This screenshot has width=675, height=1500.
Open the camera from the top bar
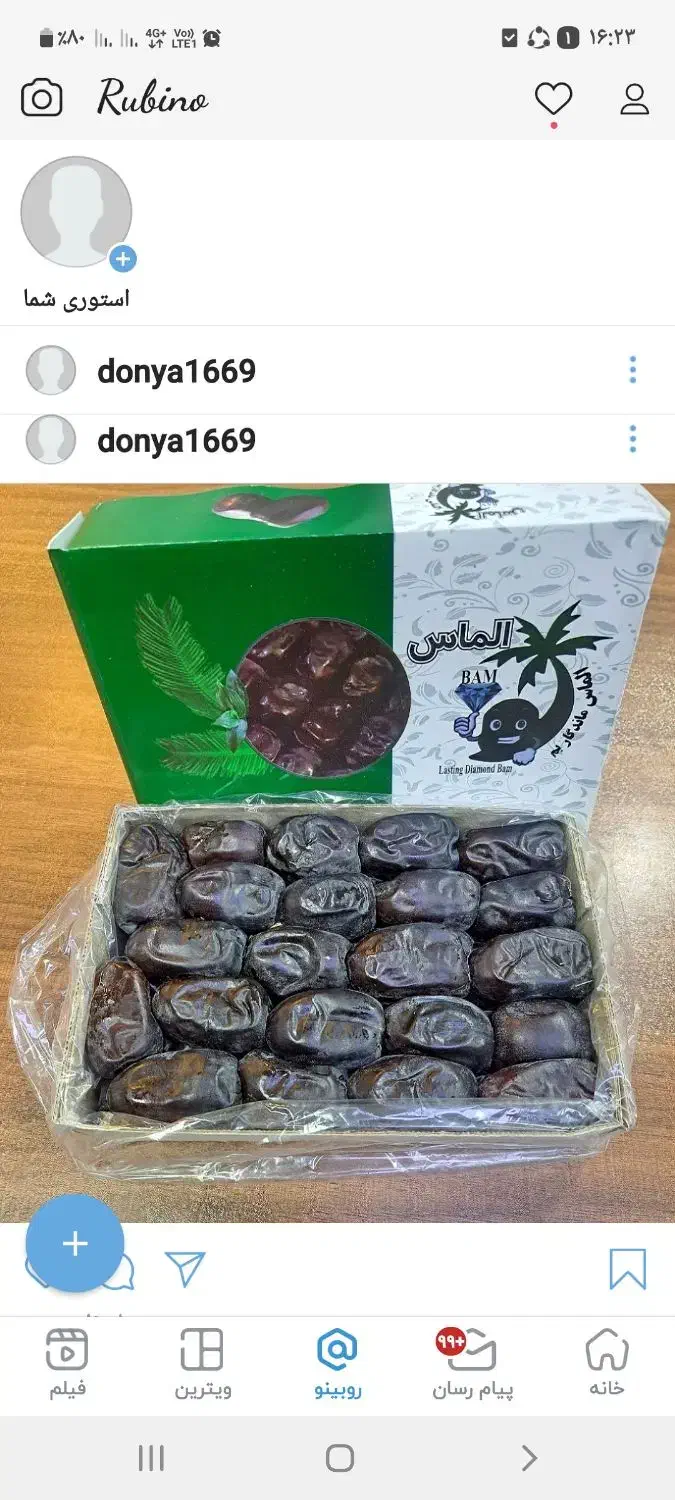click(42, 99)
